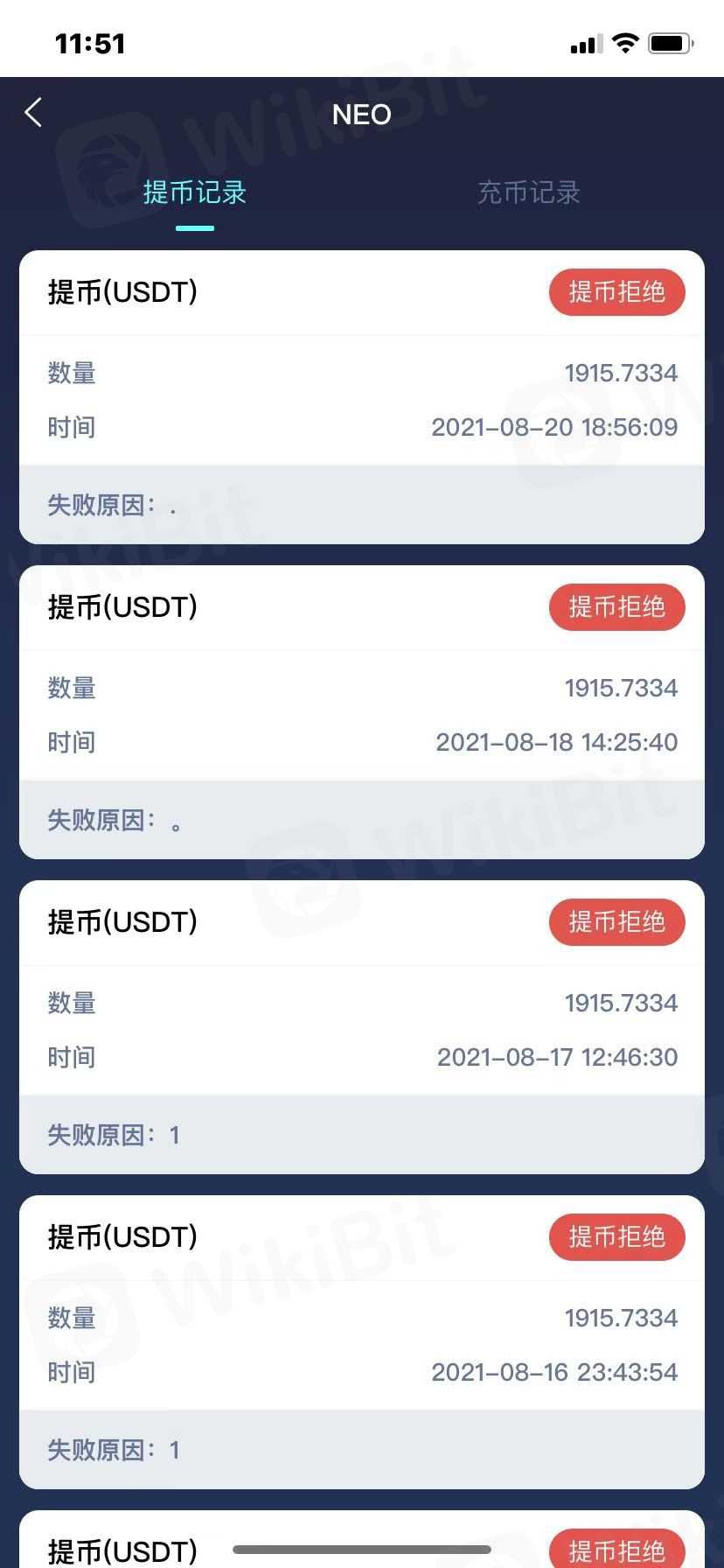724x1568 pixels.
Task: Switch to the 充币记录 tab
Action: [x=528, y=192]
